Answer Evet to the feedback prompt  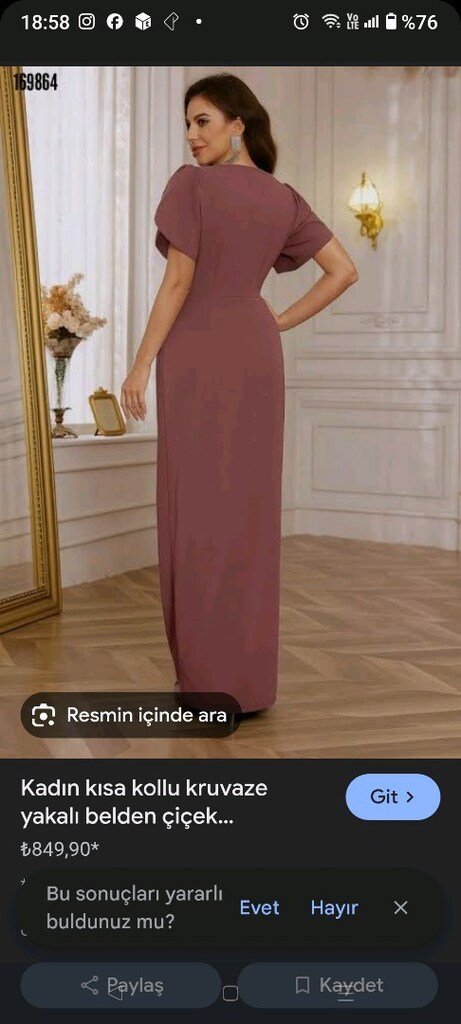tap(259, 908)
